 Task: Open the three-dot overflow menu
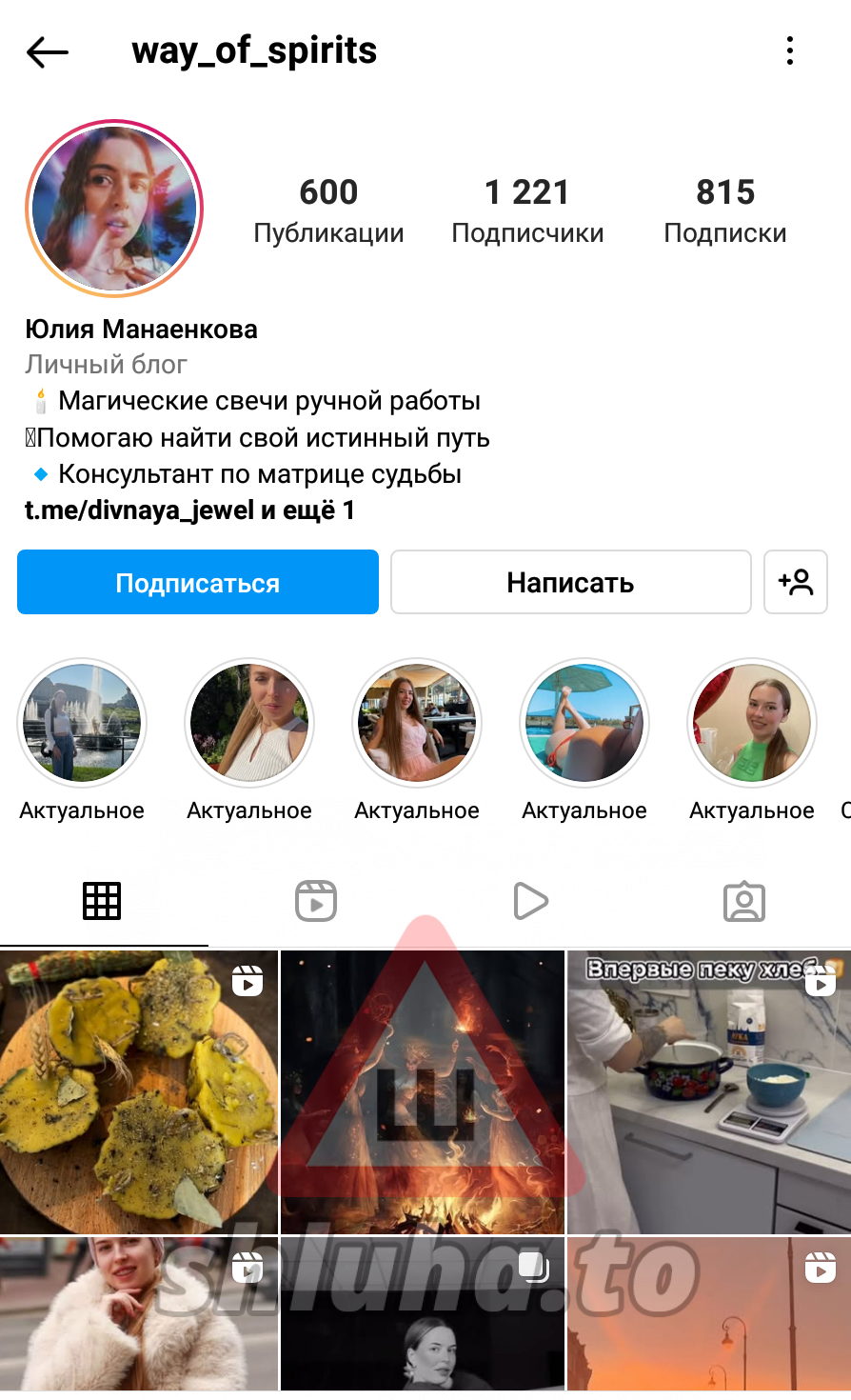(789, 51)
